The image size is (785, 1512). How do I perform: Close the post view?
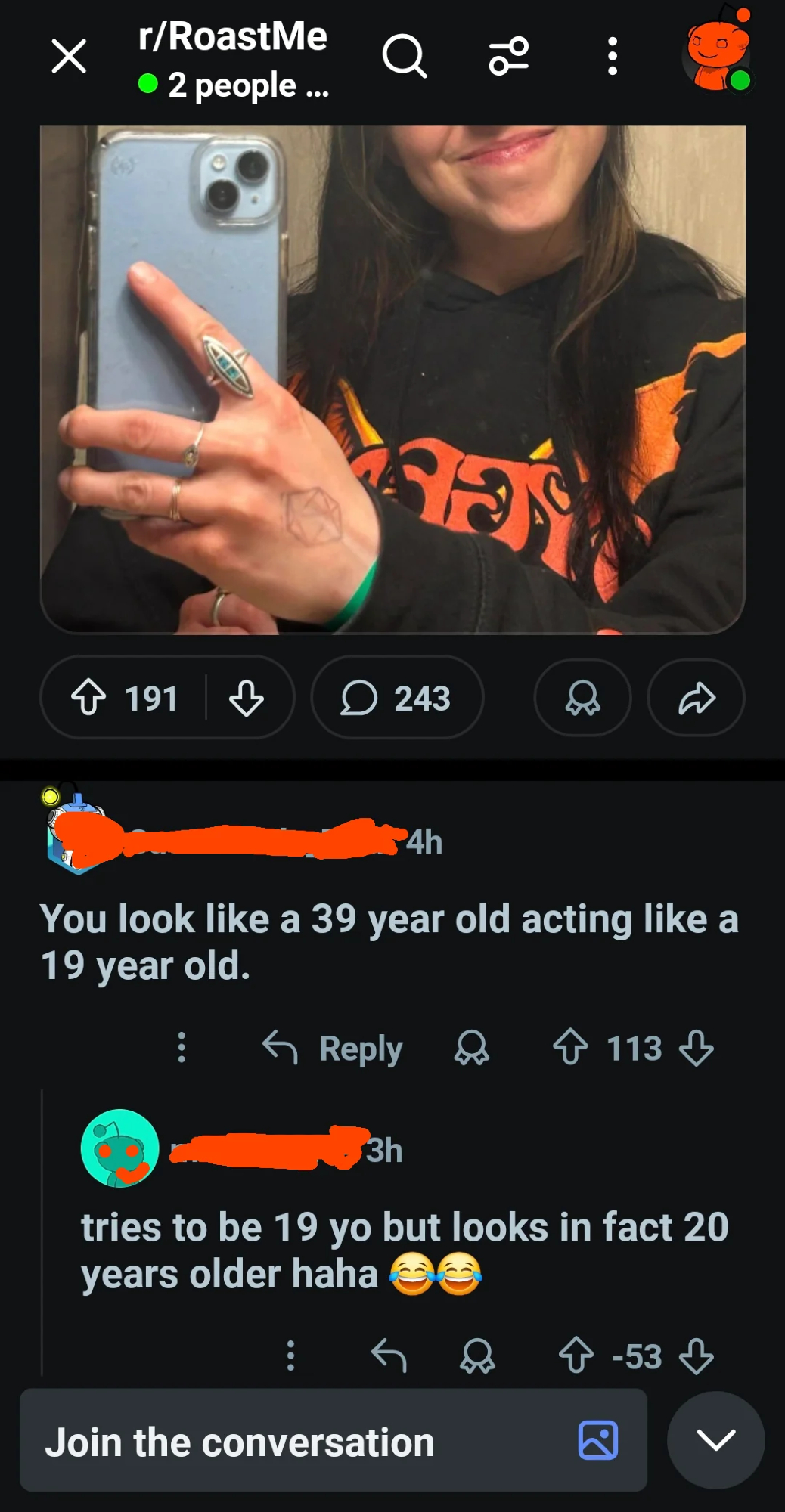coord(69,57)
